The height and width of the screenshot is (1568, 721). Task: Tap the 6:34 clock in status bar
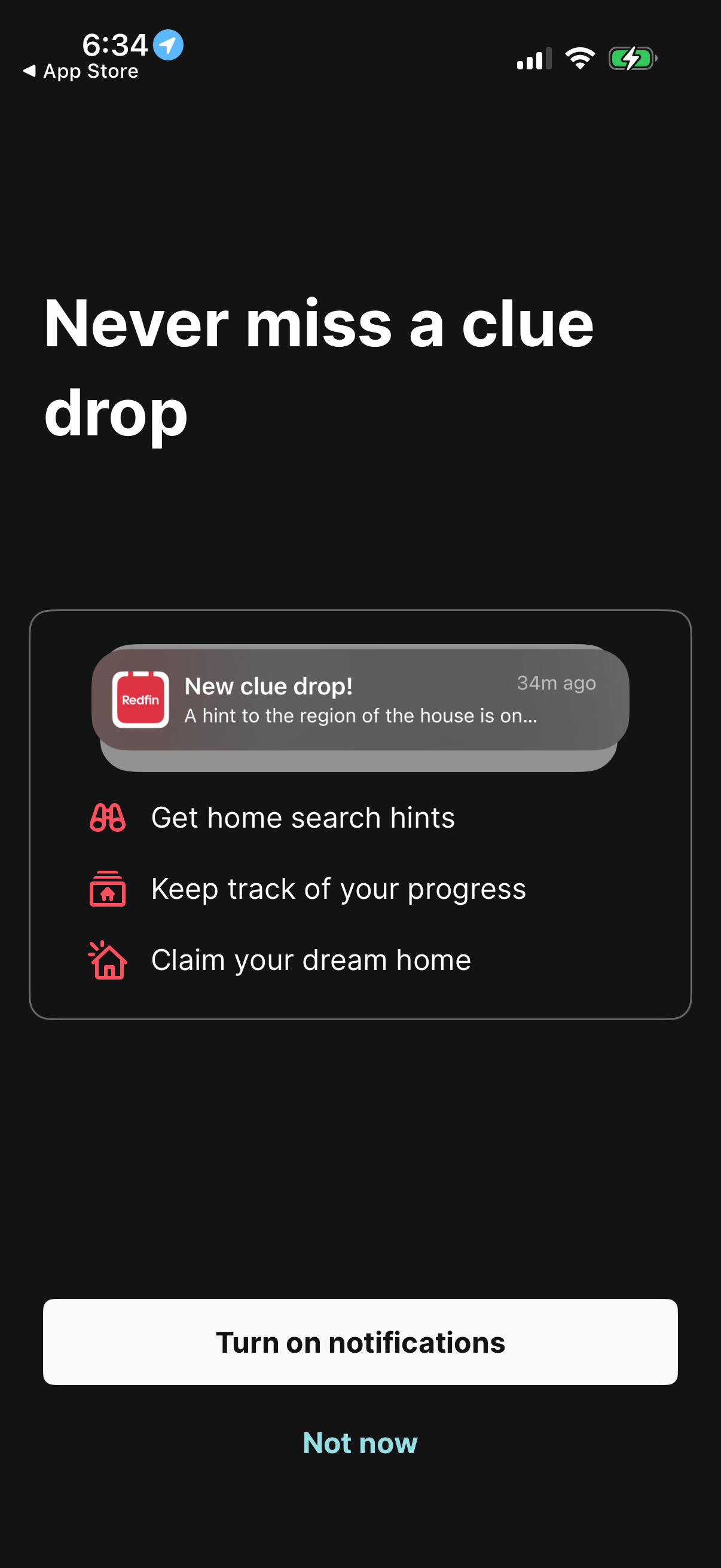[x=115, y=44]
